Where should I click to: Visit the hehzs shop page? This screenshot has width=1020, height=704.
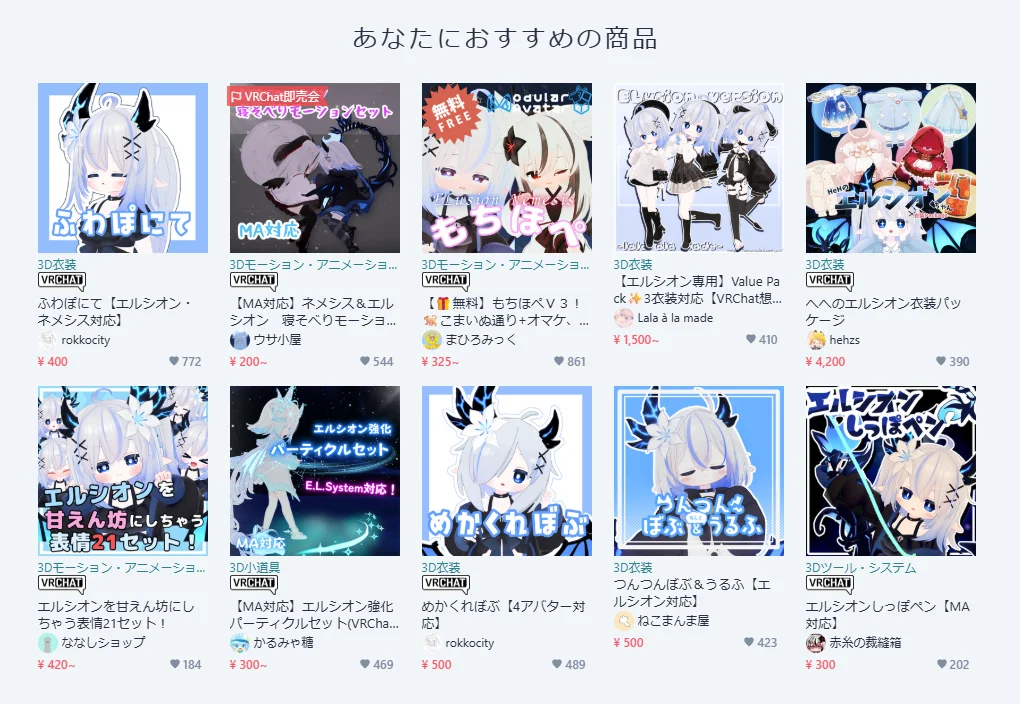point(844,340)
